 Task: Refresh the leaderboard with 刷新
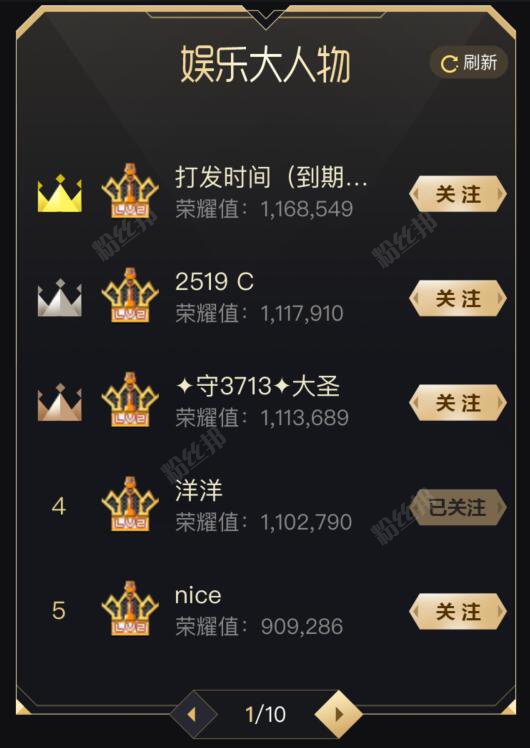(468, 62)
